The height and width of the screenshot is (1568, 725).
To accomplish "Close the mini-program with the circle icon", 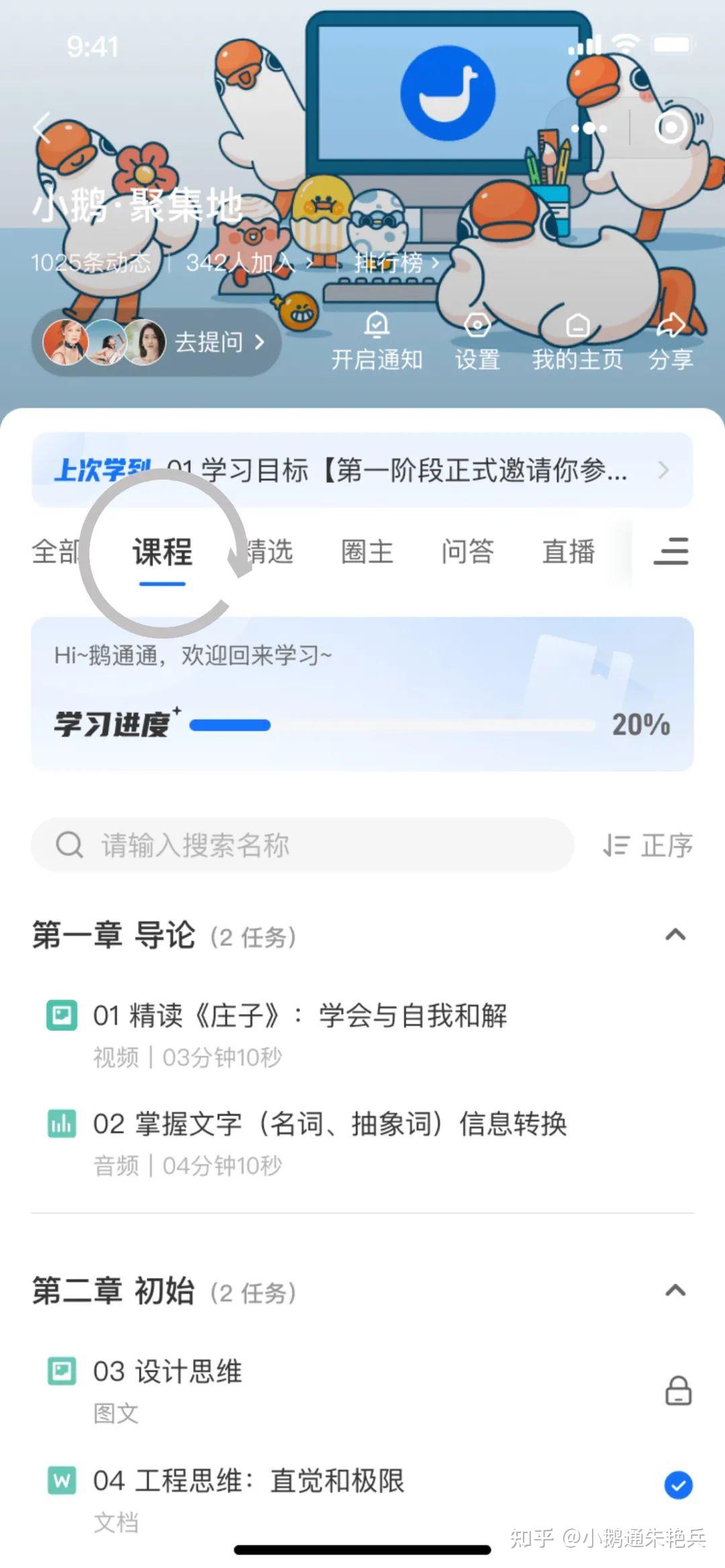I will pos(671,128).
